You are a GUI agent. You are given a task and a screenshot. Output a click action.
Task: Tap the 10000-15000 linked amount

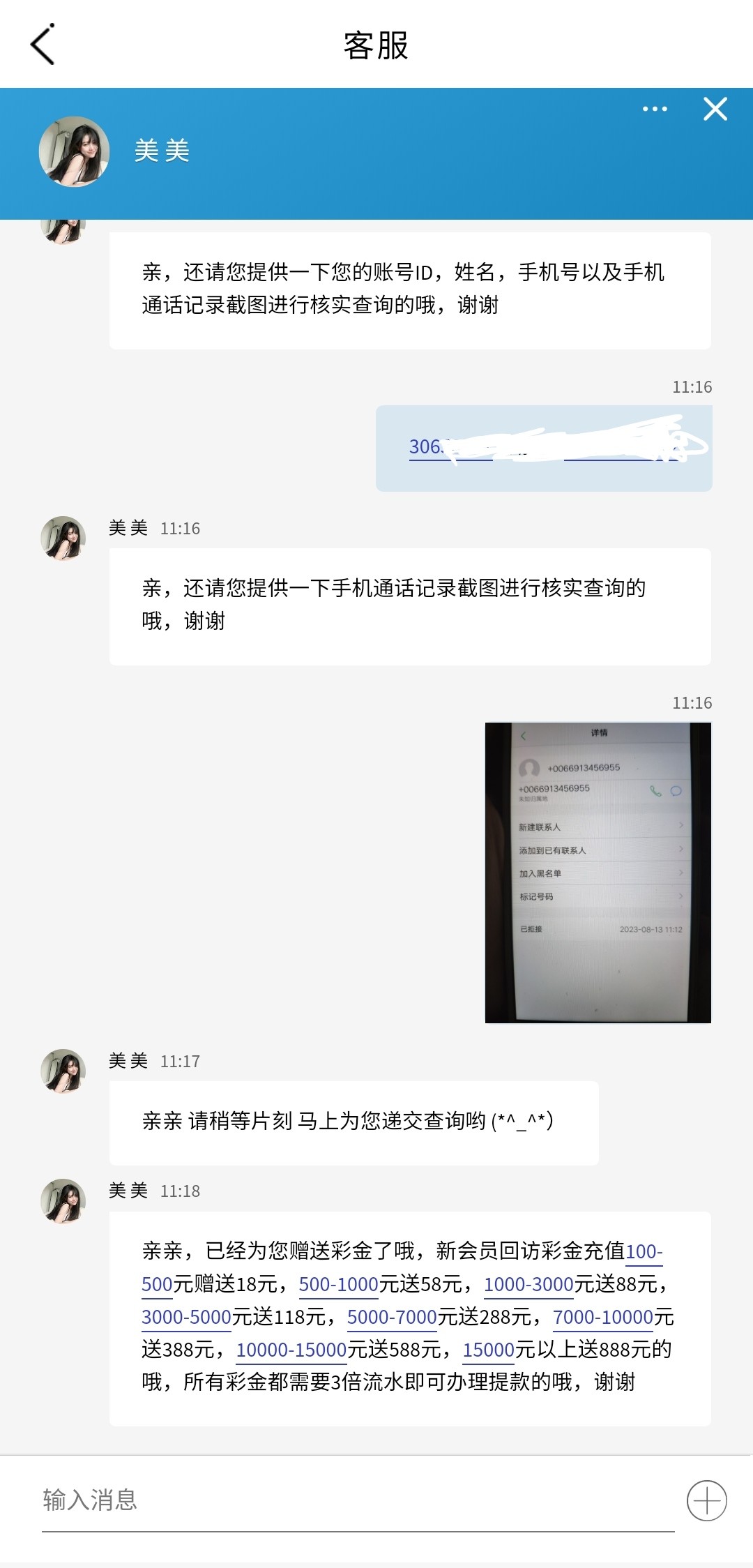291,1350
